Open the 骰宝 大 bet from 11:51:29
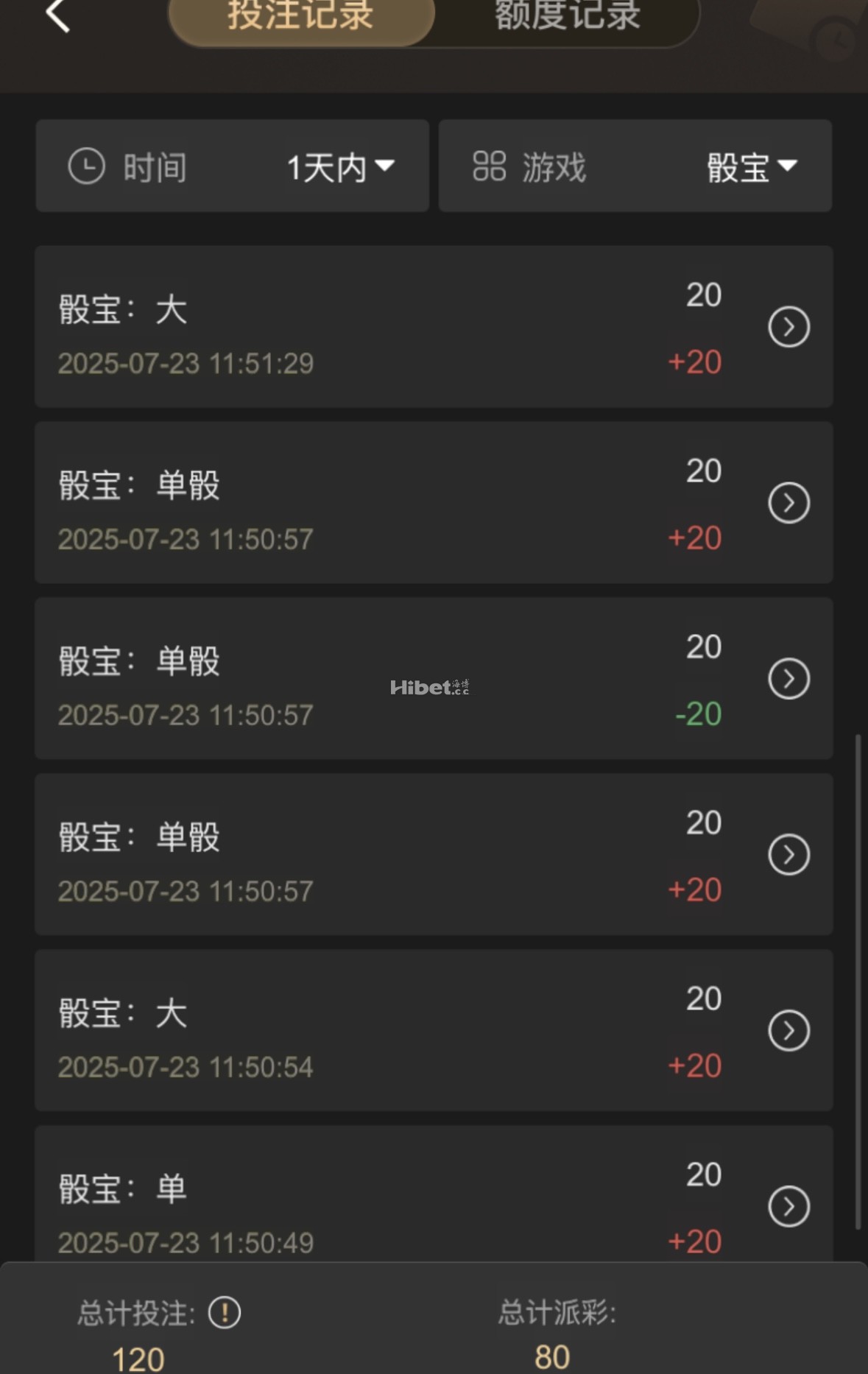Viewport: 868px width, 1374px height. coord(788,327)
